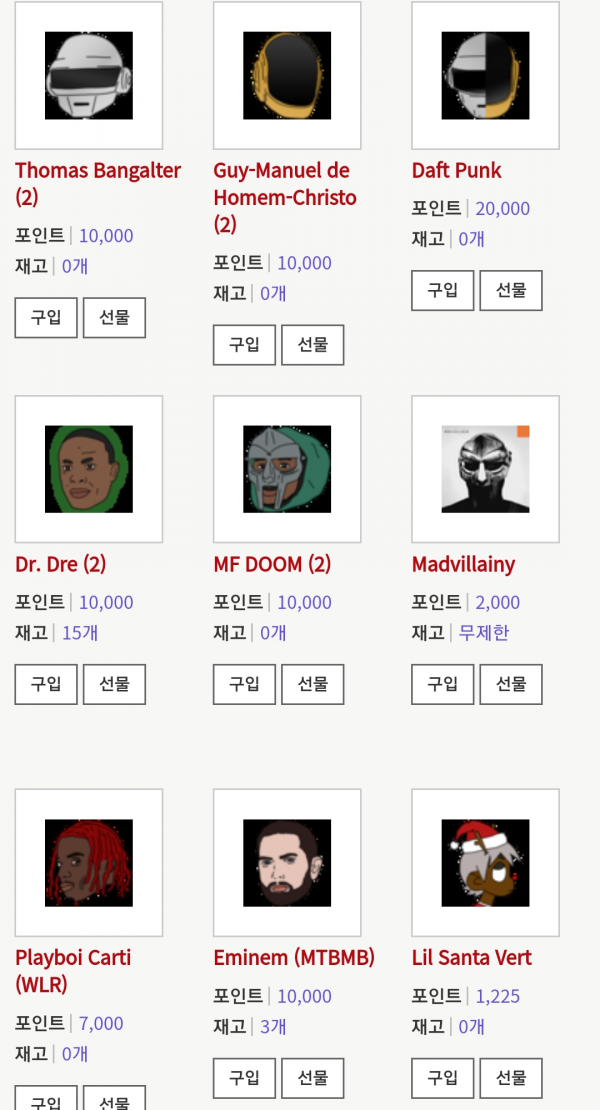The width and height of the screenshot is (600, 1110).
Task: Tap 구입 under Lil Santa Vert
Action: click(443, 1079)
